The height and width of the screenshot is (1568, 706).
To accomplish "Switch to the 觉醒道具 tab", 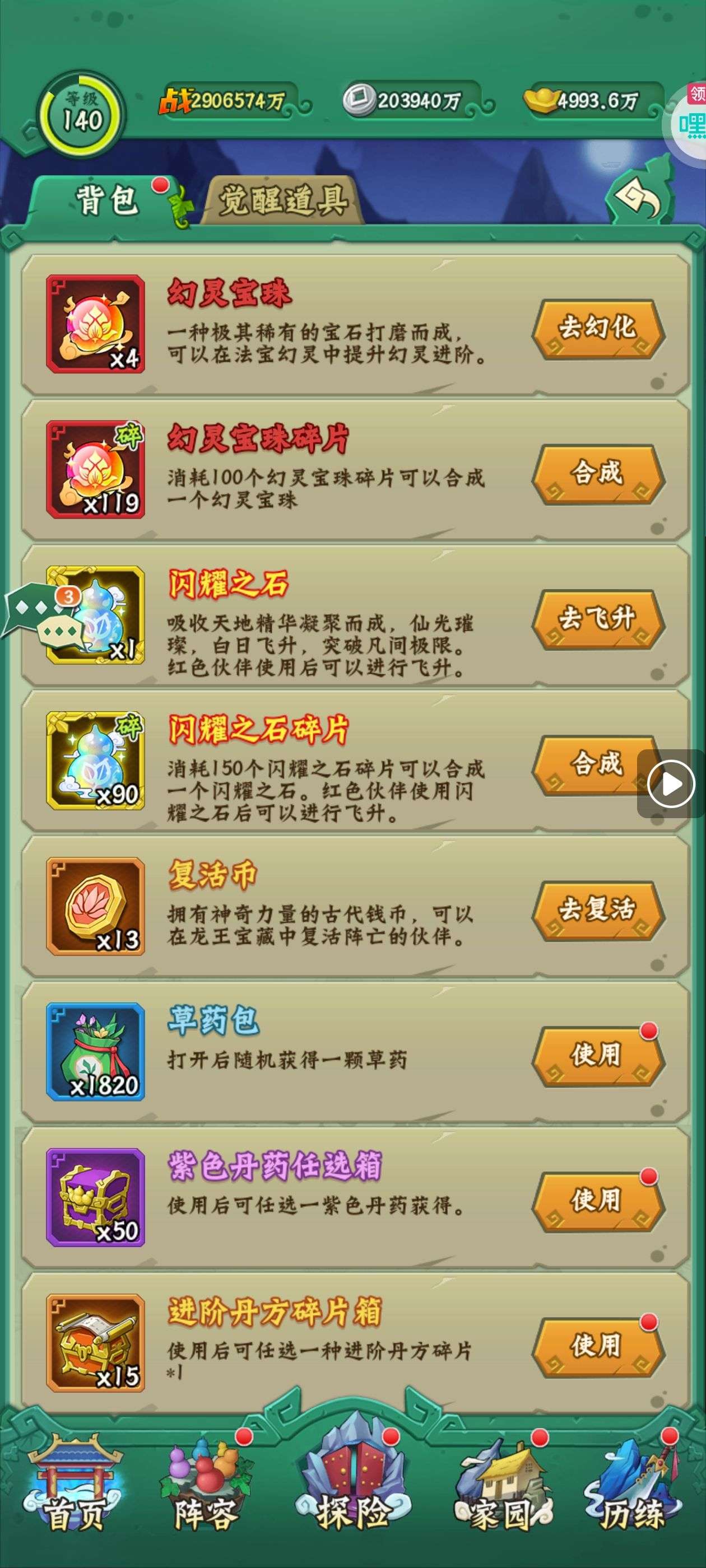I will 284,200.
